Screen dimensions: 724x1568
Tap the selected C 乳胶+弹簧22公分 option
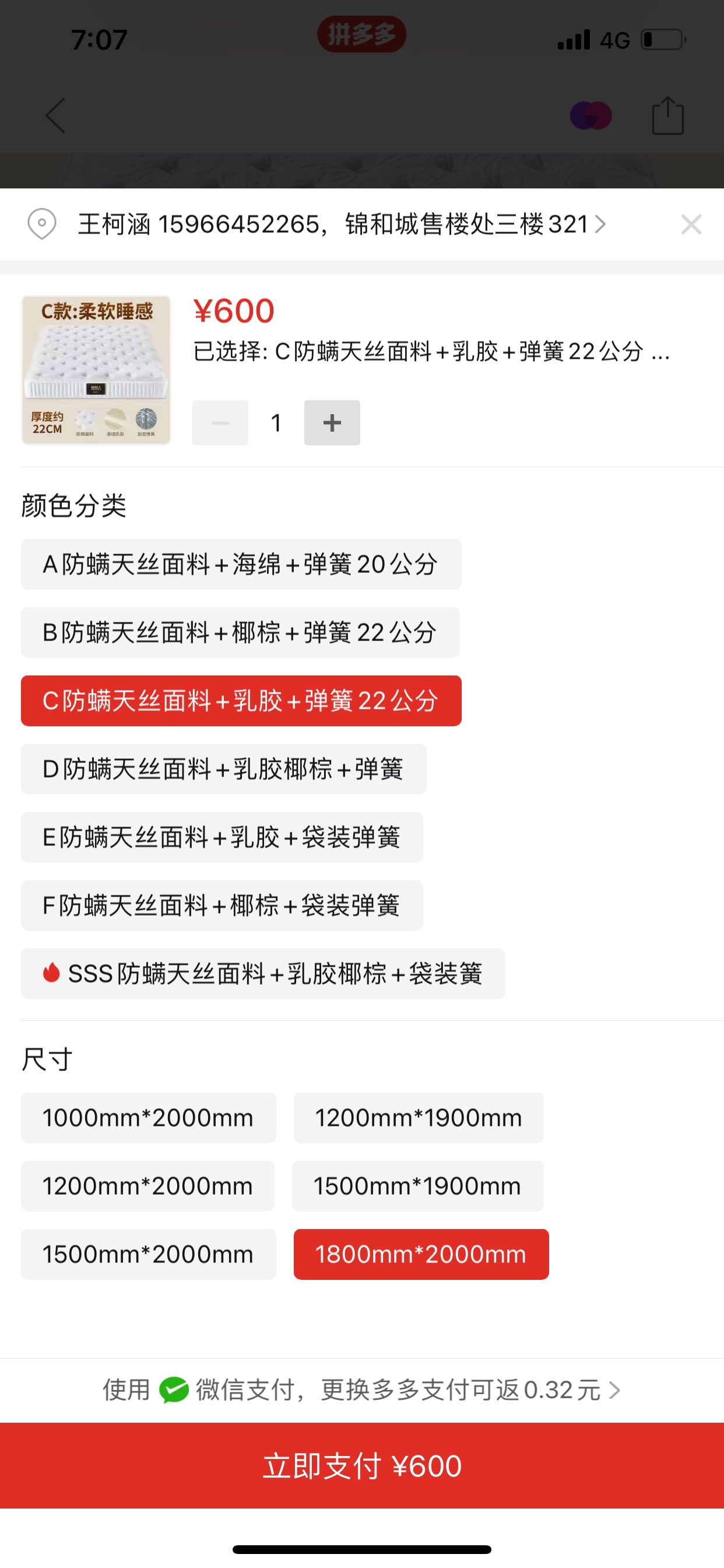pos(241,701)
